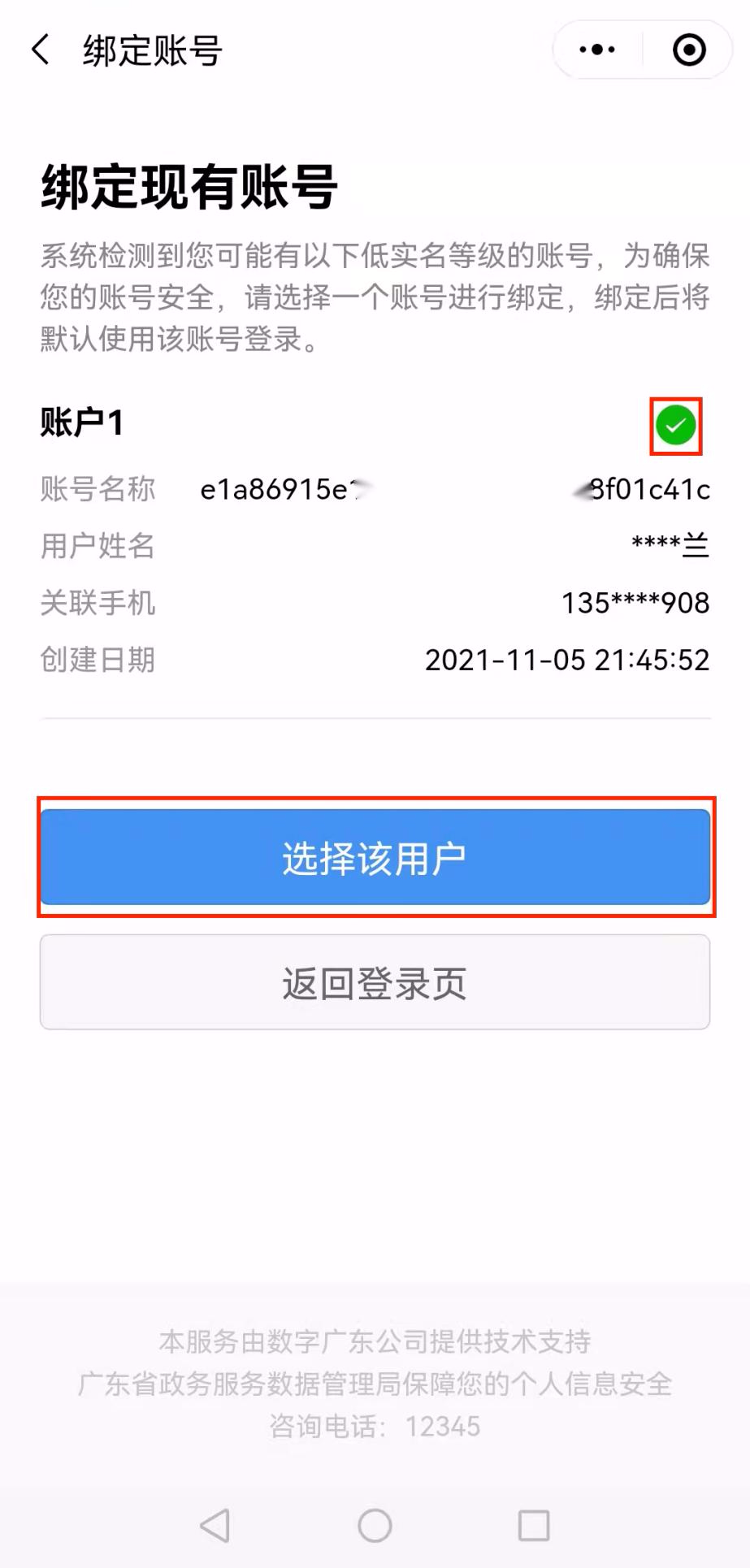Screen dimensions: 750x1568
Task: Tap the 选择该用户 button
Action: click(x=375, y=857)
